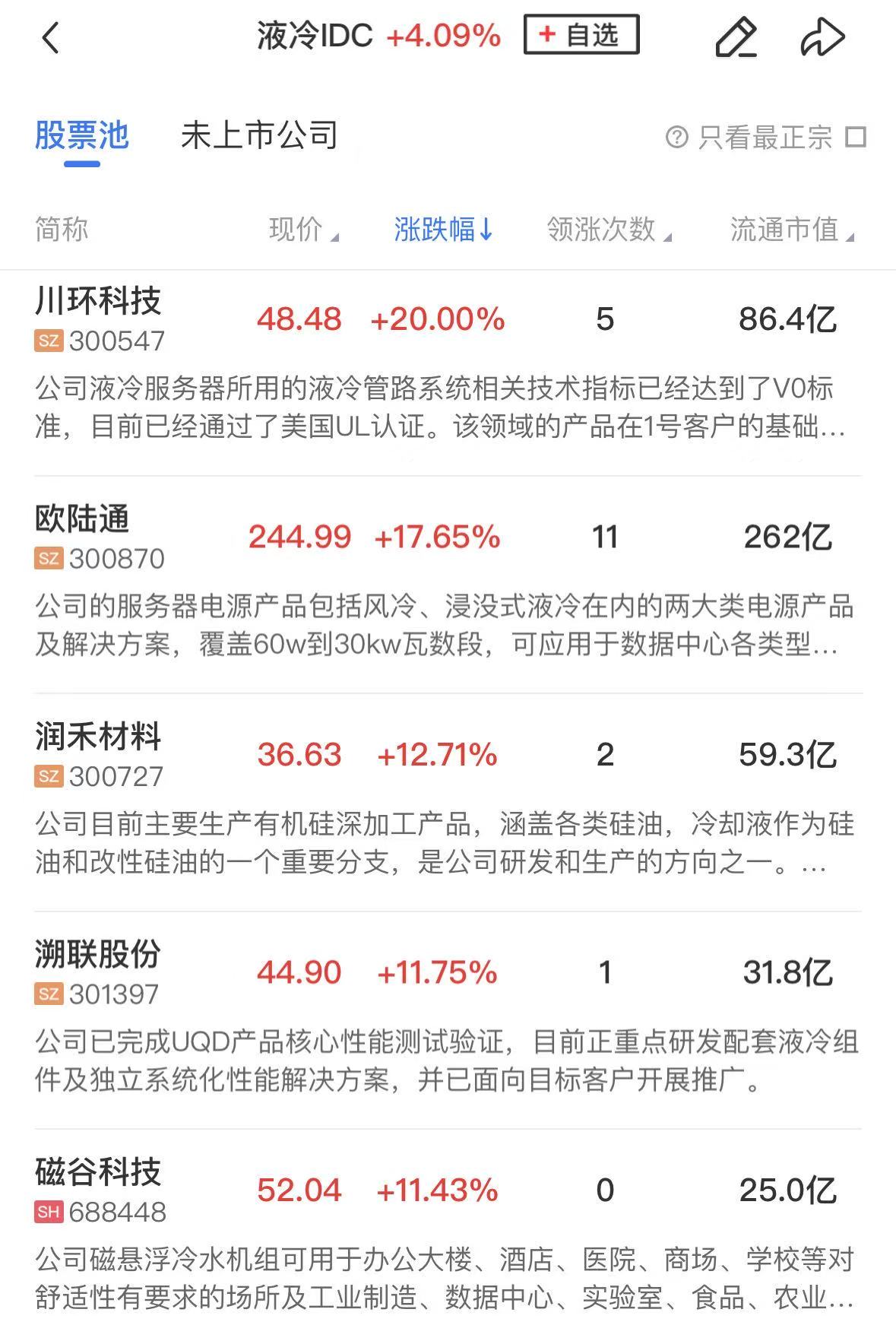Open the edit pencil icon
Screen dimensions: 896x1341
coord(736,37)
